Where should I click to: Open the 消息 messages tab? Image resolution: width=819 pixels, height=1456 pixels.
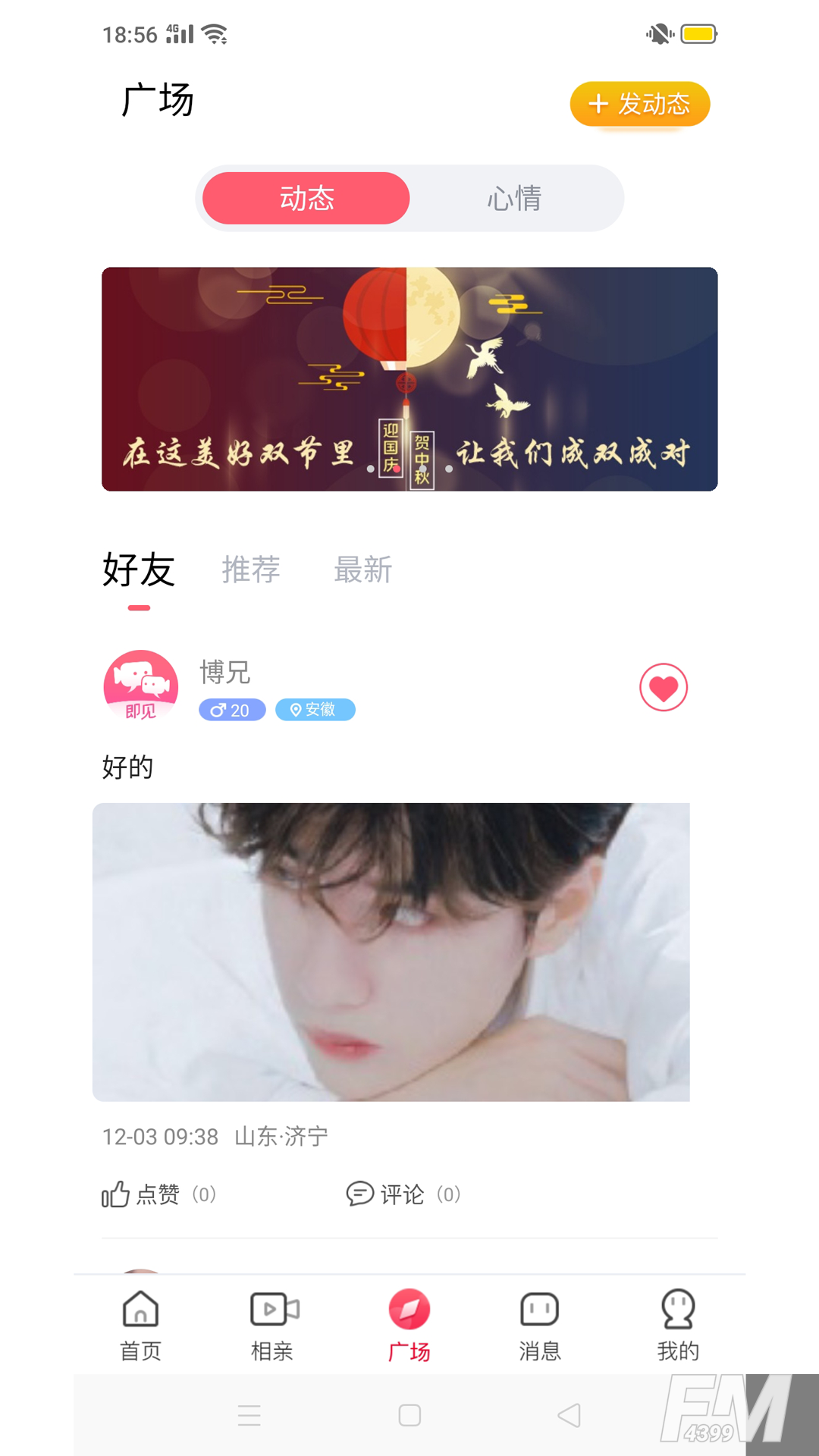540,1325
